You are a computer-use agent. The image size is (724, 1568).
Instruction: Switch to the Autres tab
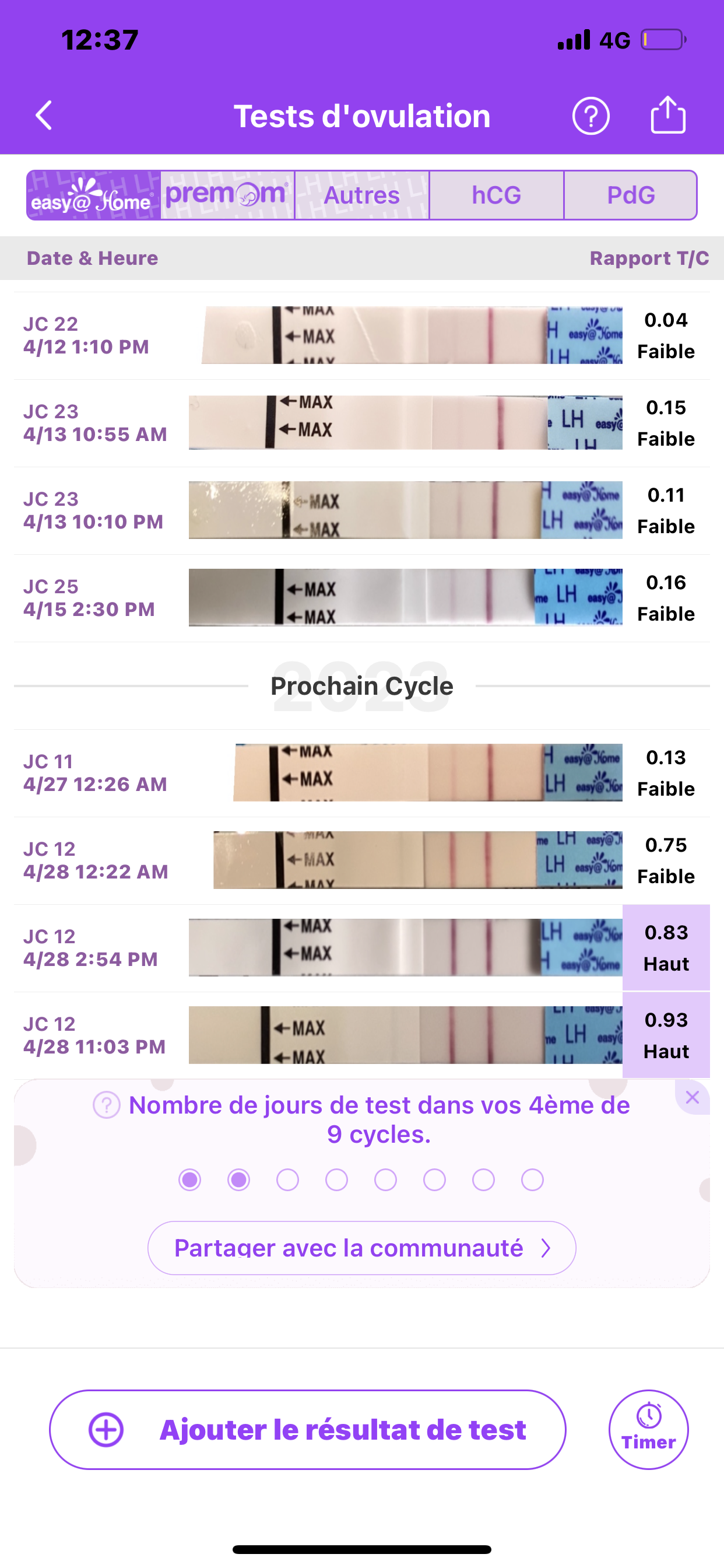click(362, 195)
